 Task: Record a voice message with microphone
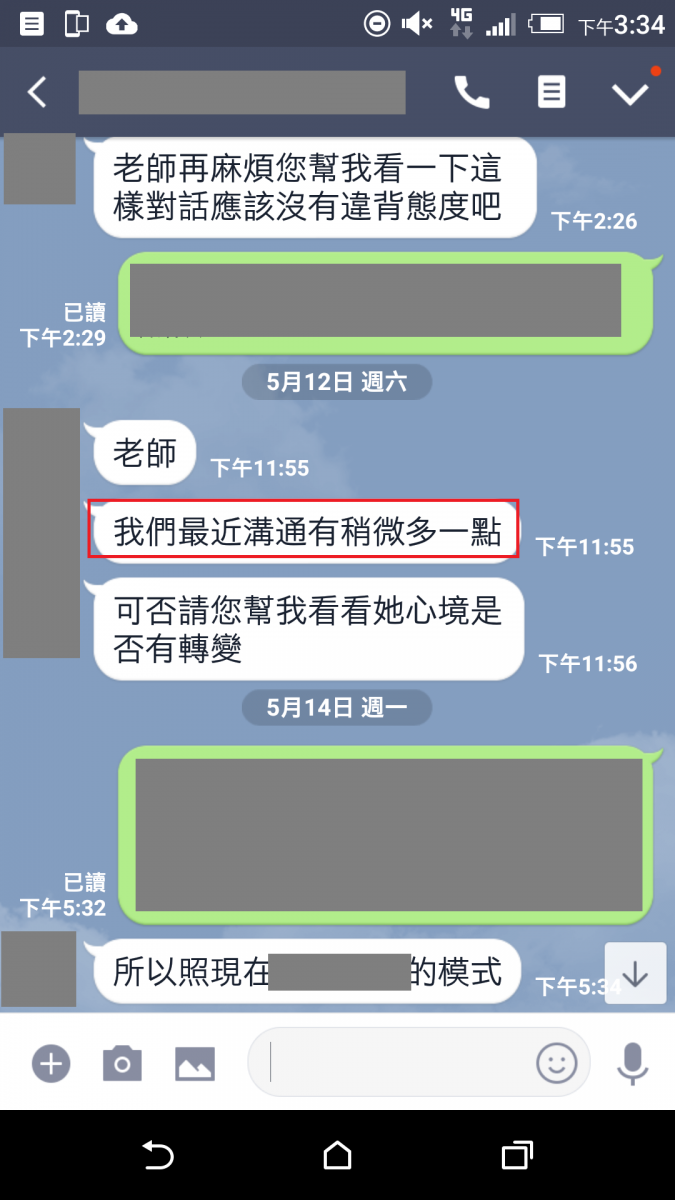click(x=632, y=1063)
